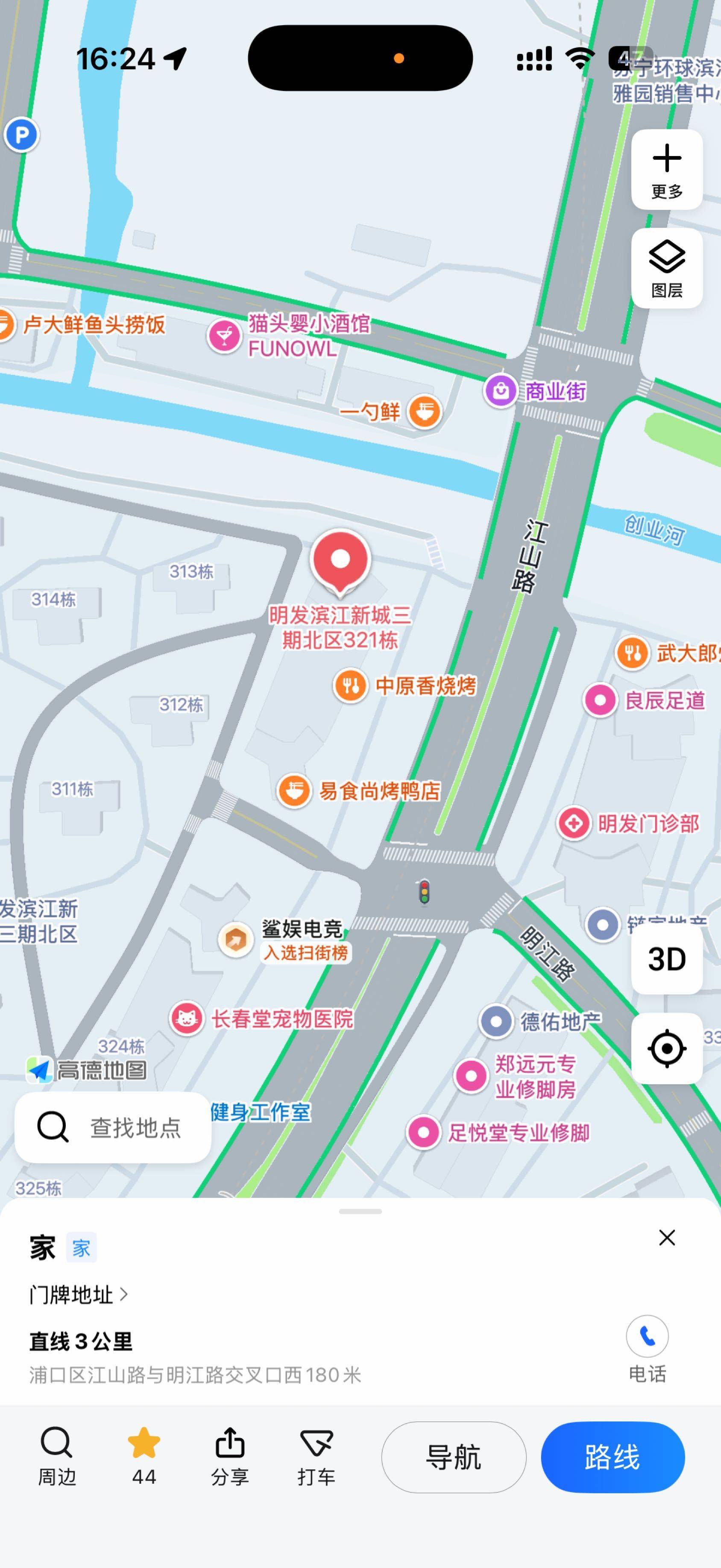This screenshot has width=721, height=1568.
Task: Recenter map on current location
Action: [x=667, y=1049]
